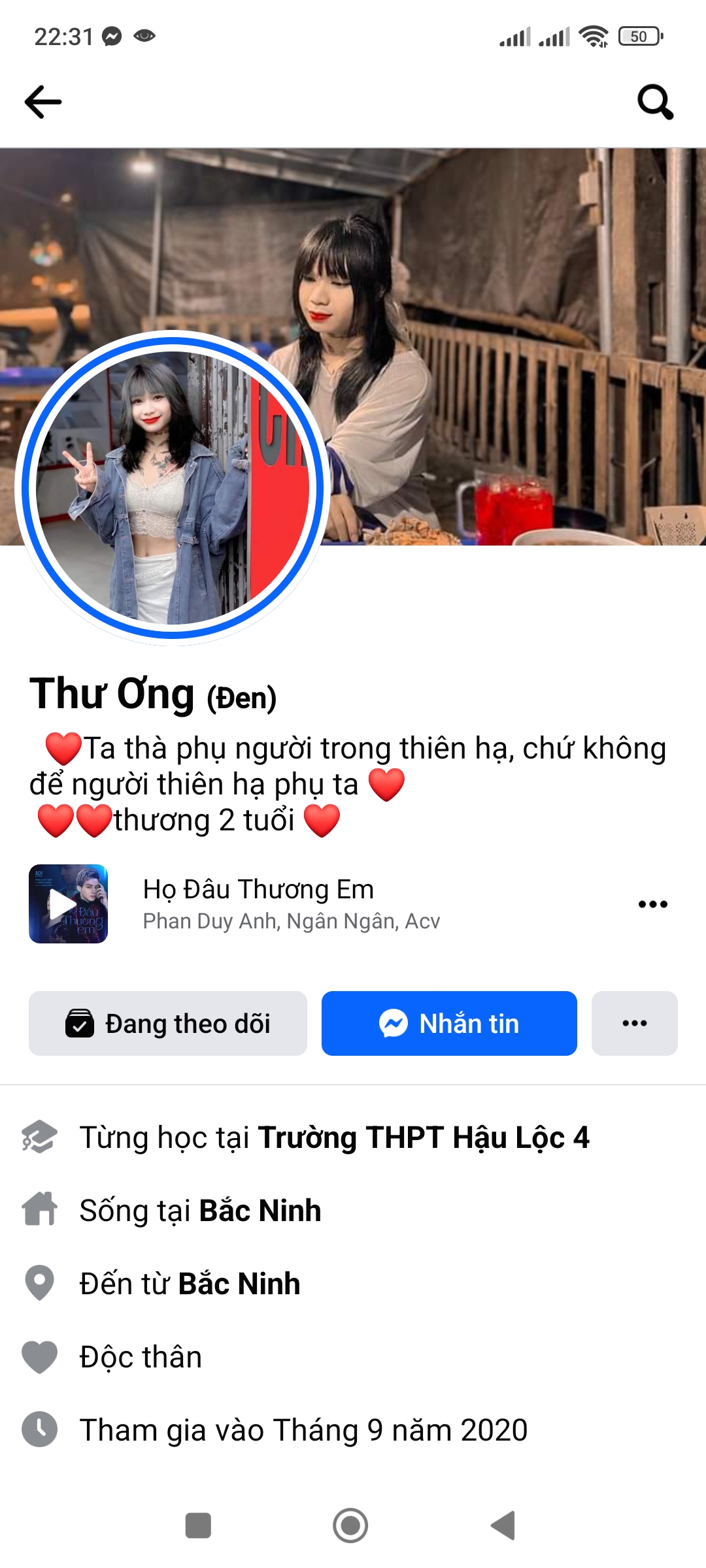Play the song Họ Đâu Thương Em
This screenshot has width=706, height=1568.
click(69, 904)
